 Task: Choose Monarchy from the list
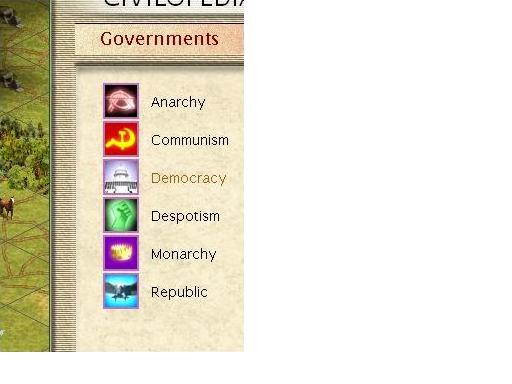coord(183,254)
